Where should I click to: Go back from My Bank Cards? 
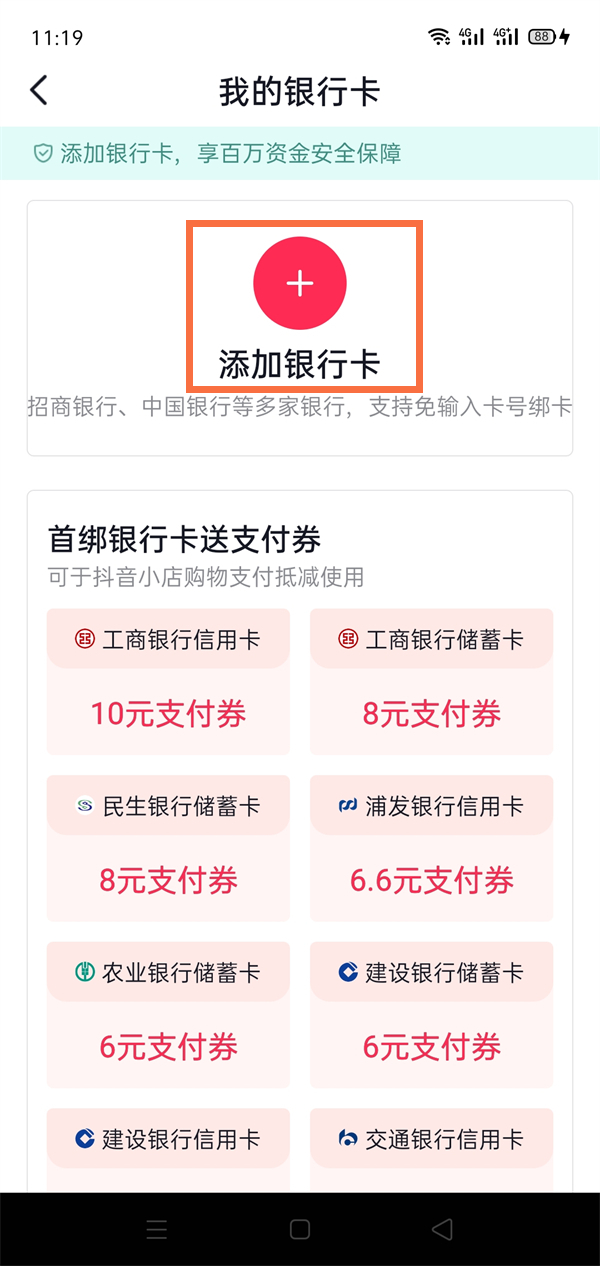pyautogui.click(x=39, y=91)
